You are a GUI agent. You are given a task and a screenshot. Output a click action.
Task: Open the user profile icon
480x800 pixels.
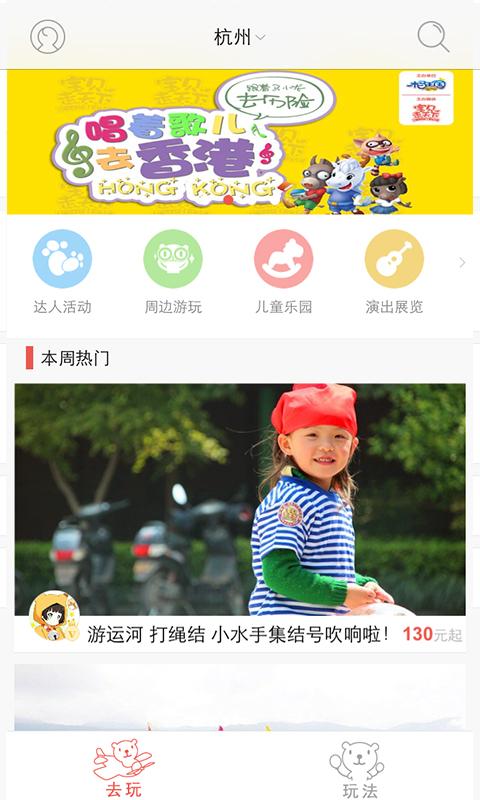pos(47,37)
